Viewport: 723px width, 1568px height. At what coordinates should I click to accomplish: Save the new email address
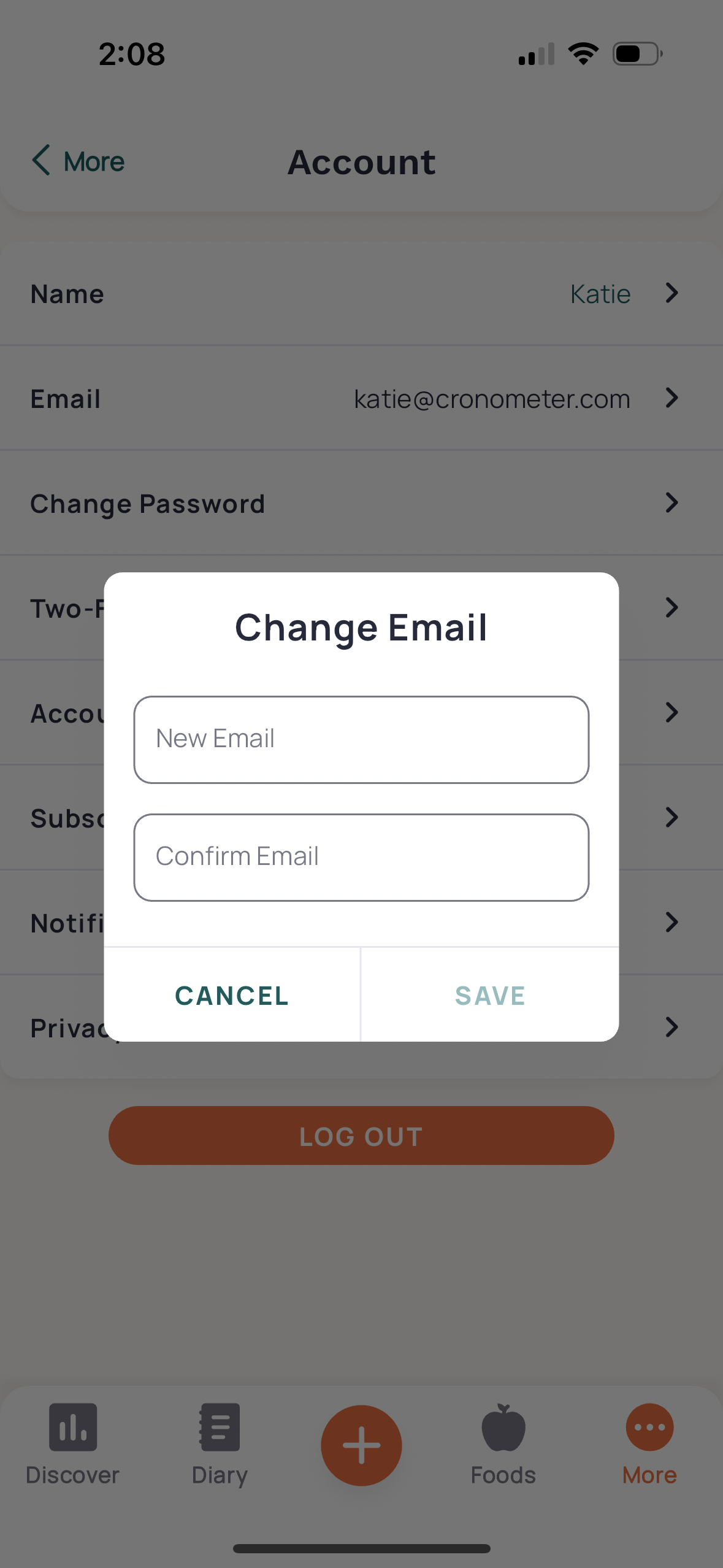[490, 995]
